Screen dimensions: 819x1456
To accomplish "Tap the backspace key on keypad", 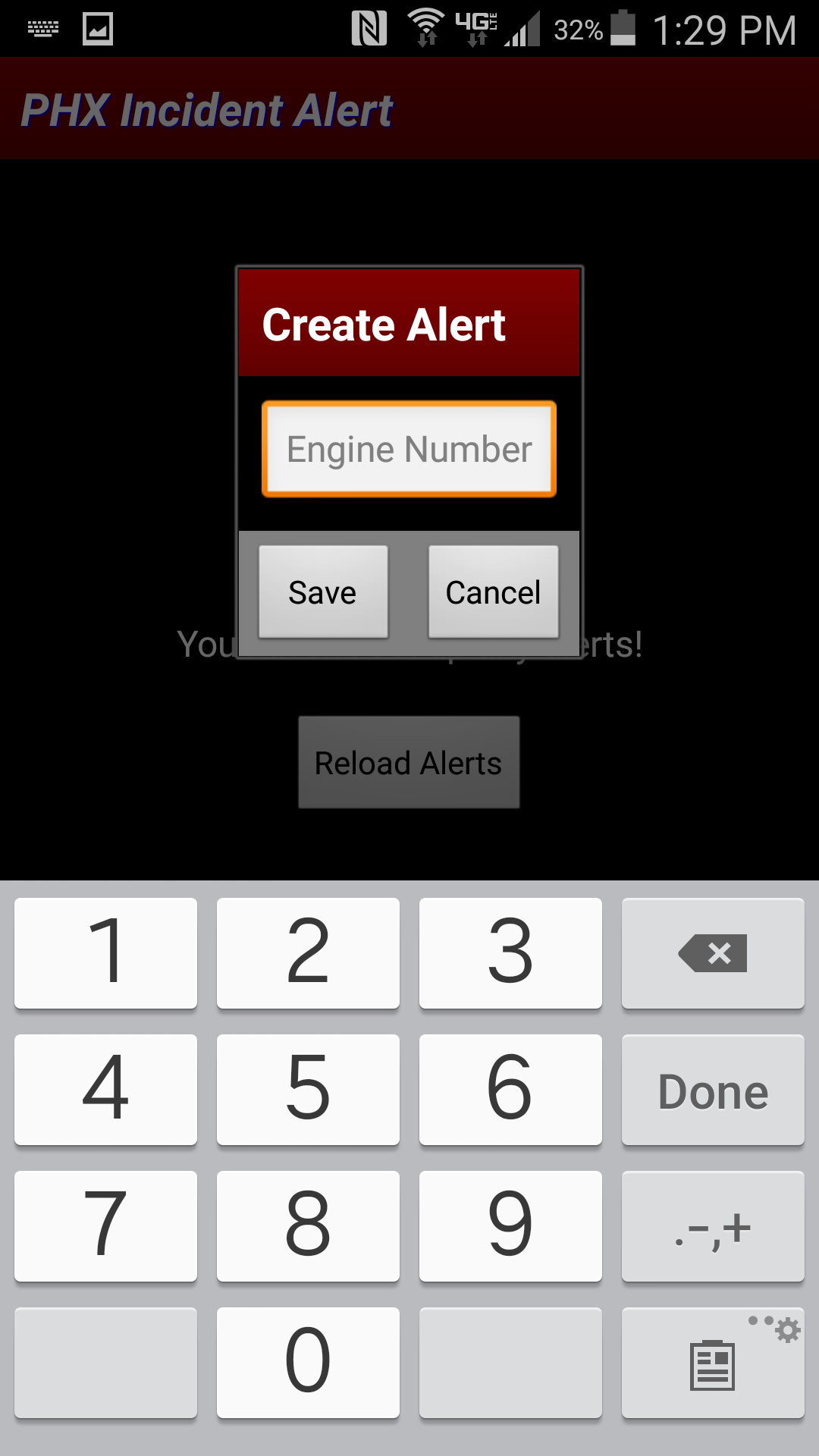I will click(712, 953).
